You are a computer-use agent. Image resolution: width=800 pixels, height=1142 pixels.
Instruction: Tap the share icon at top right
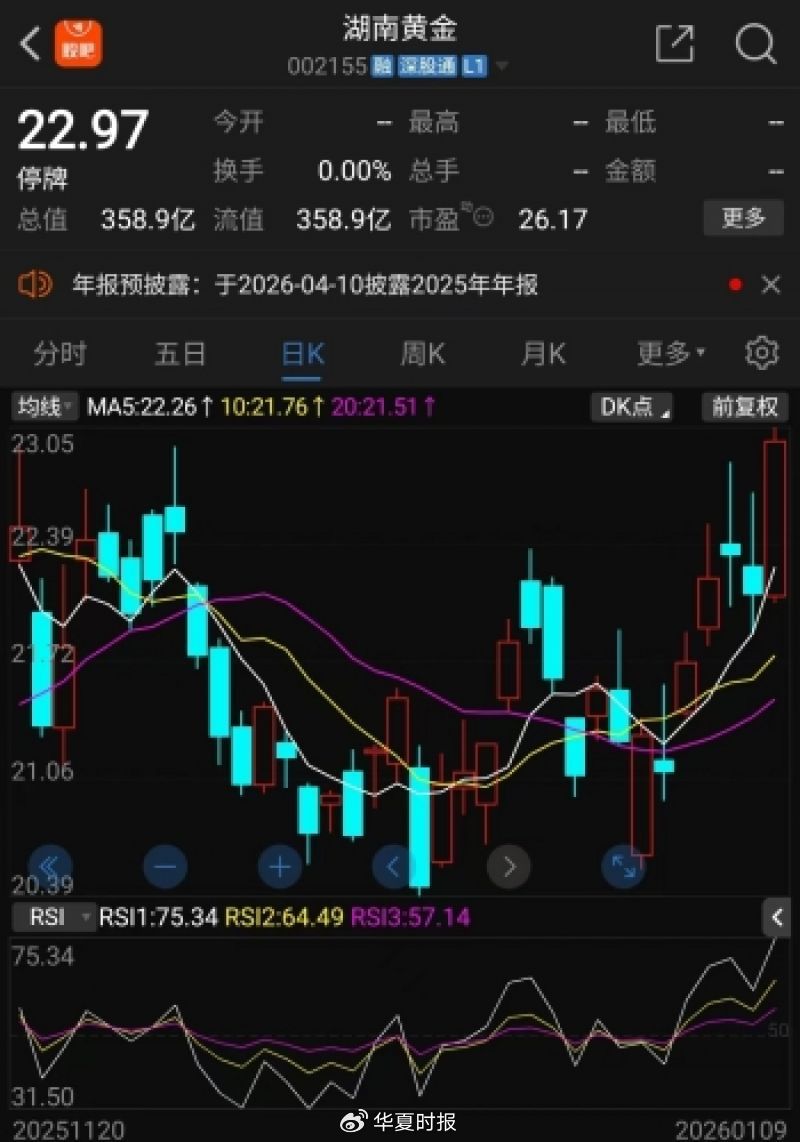(x=676, y=44)
